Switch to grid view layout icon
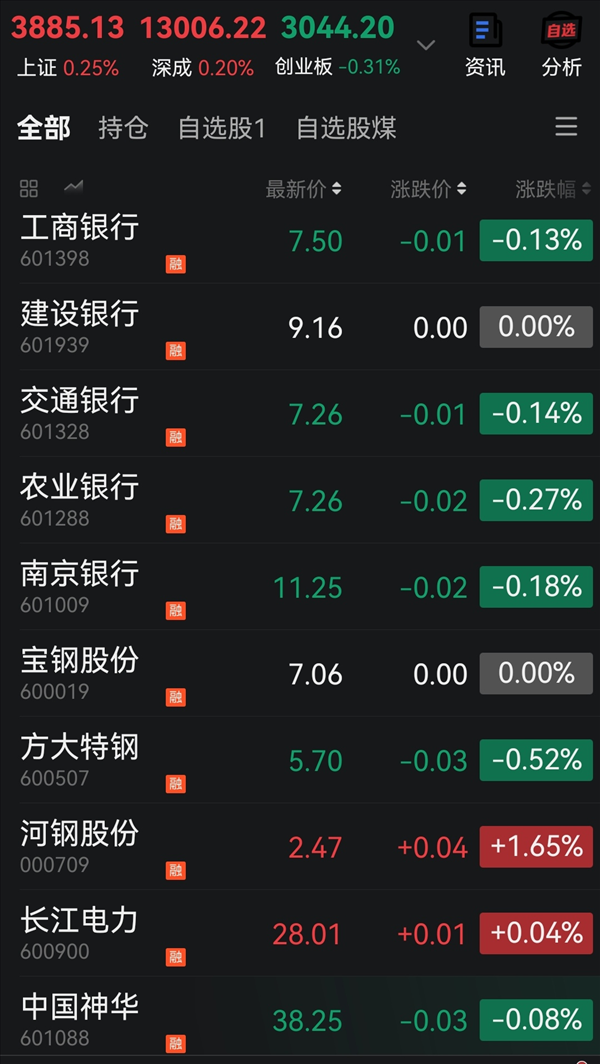 [x=29, y=189]
